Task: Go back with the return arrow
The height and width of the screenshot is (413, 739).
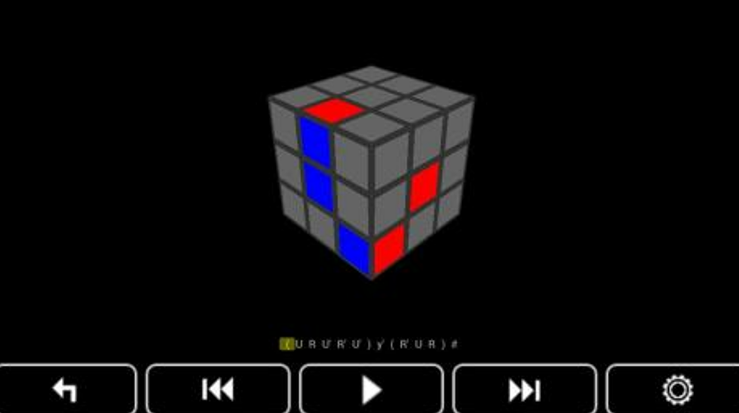Action: point(66,389)
